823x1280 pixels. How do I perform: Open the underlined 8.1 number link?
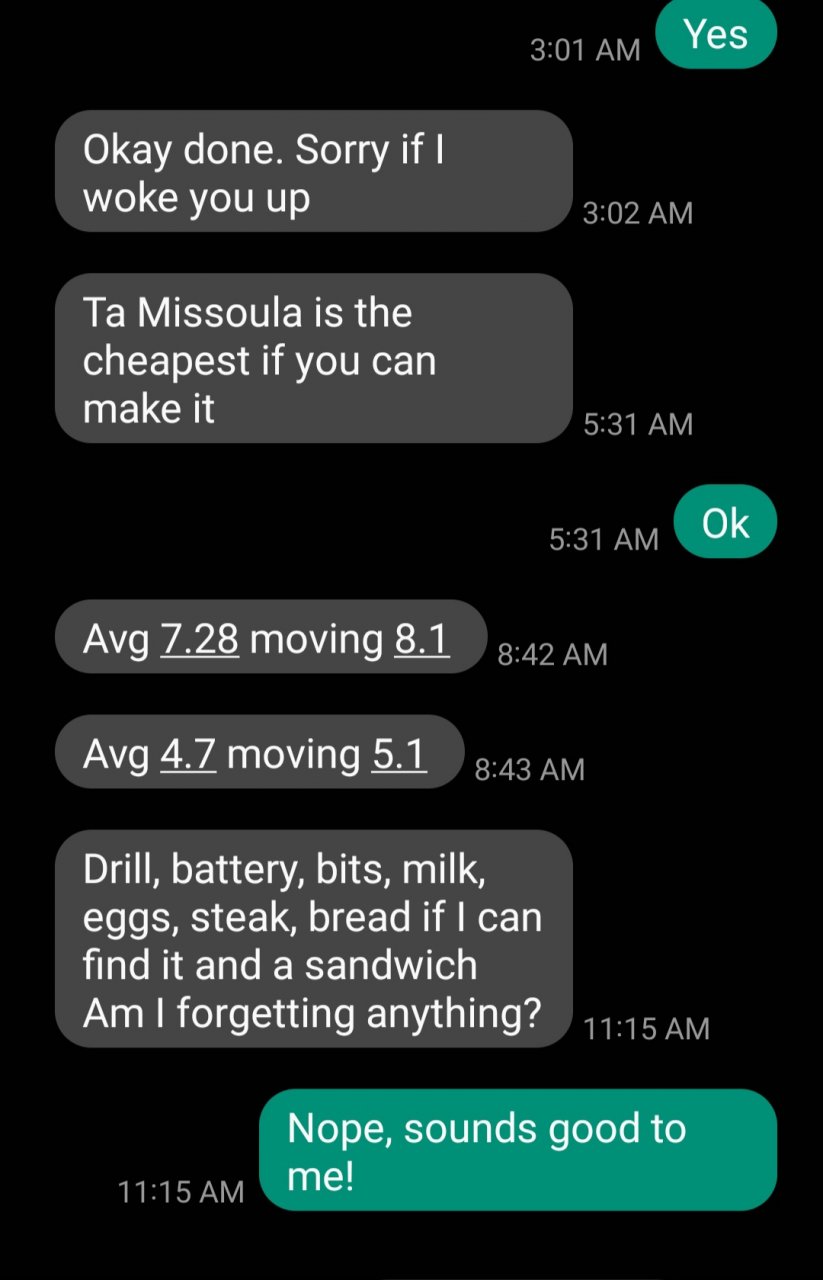[x=422, y=639]
